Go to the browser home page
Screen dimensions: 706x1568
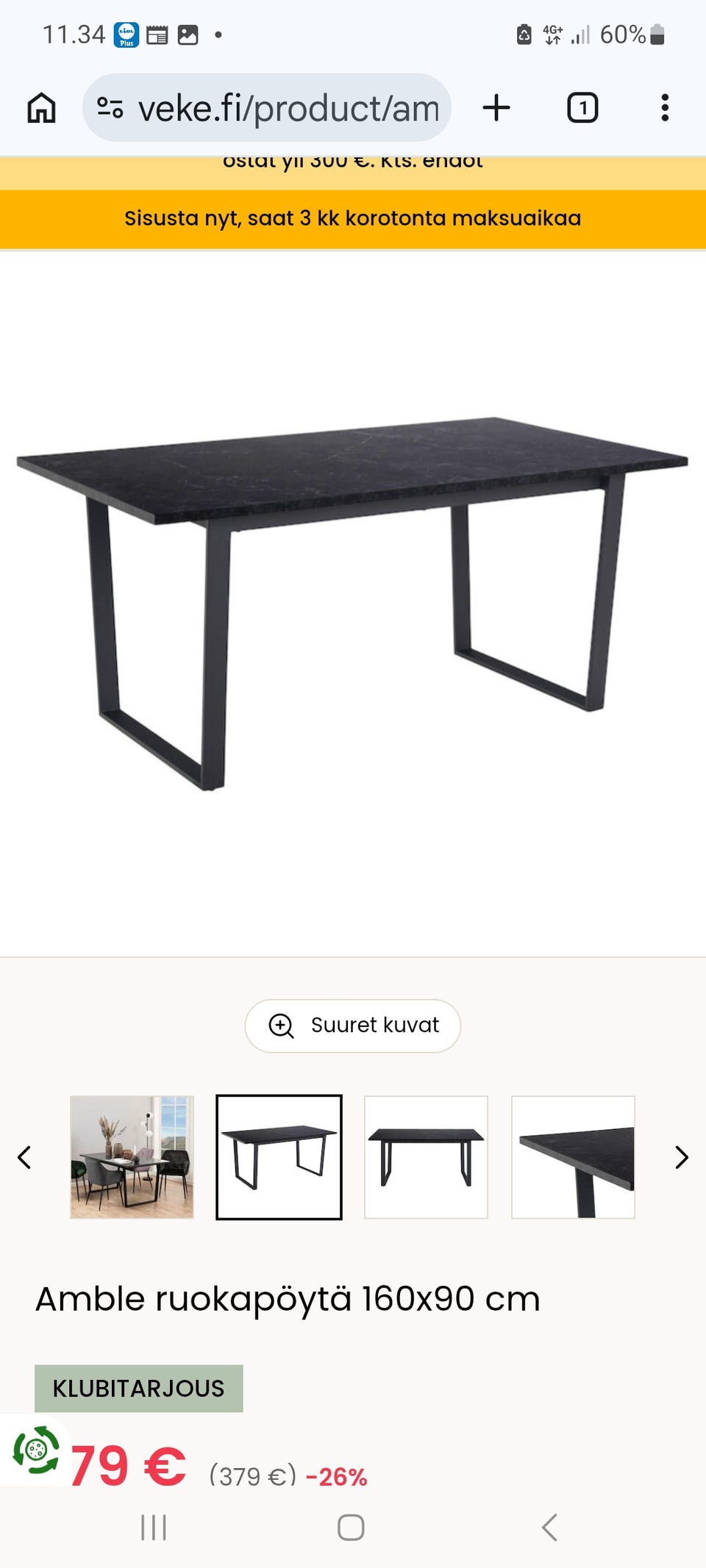(x=41, y=108)
